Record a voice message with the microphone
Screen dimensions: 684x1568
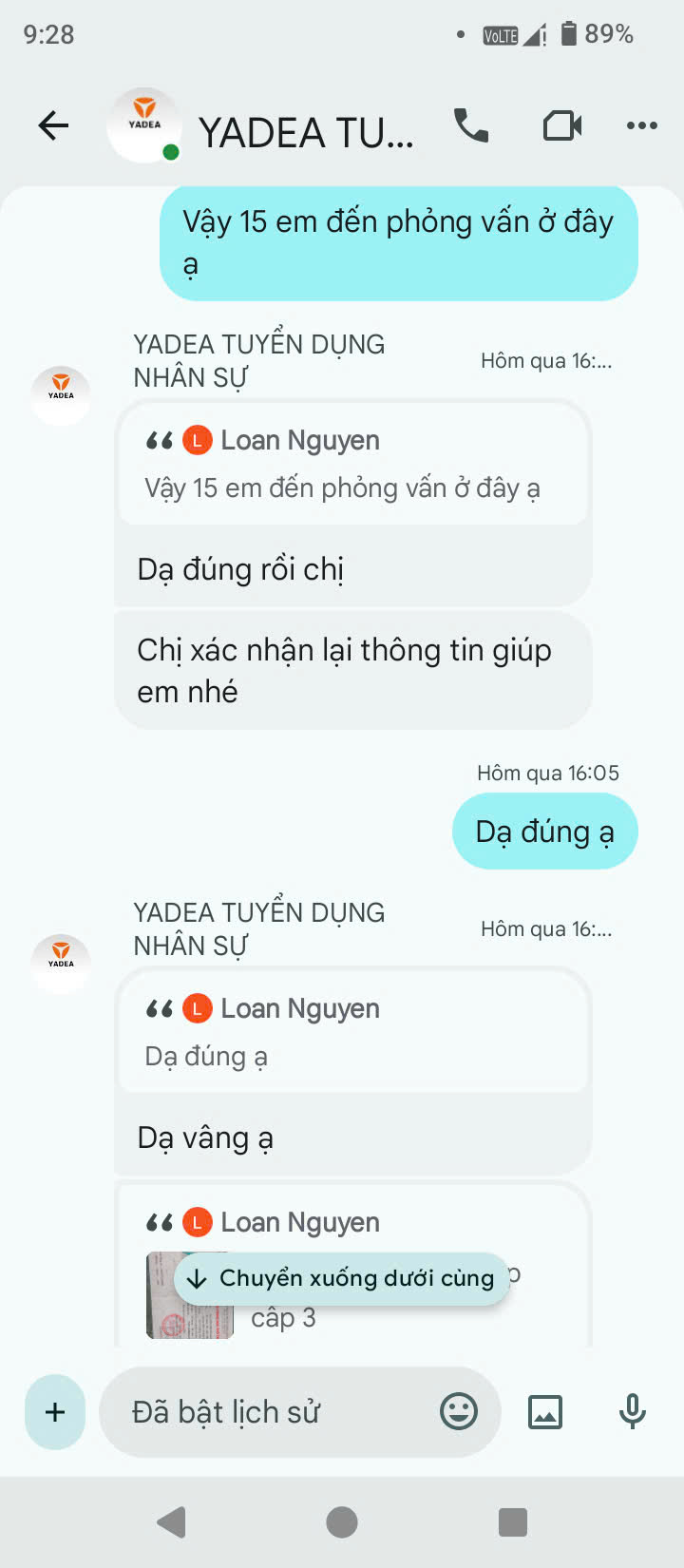[632, 1411]
